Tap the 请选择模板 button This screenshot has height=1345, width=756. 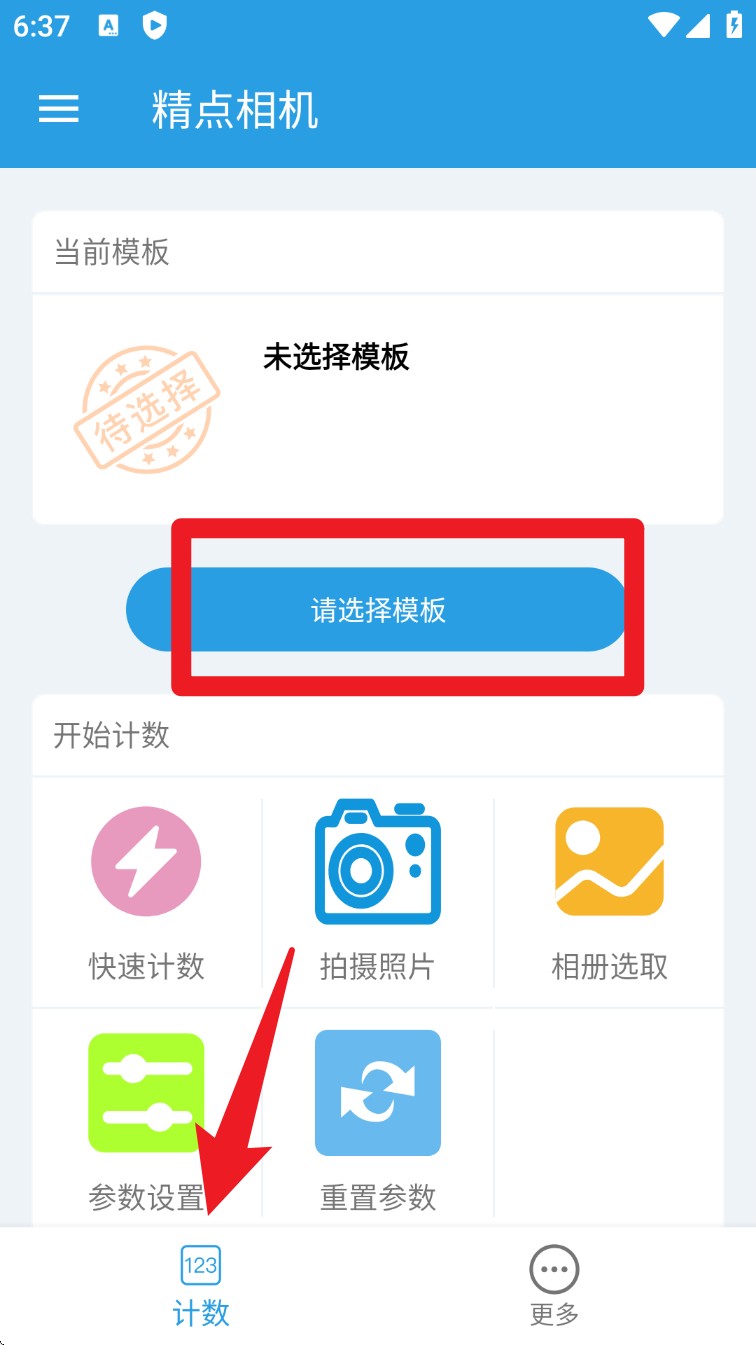click(378, 610)
